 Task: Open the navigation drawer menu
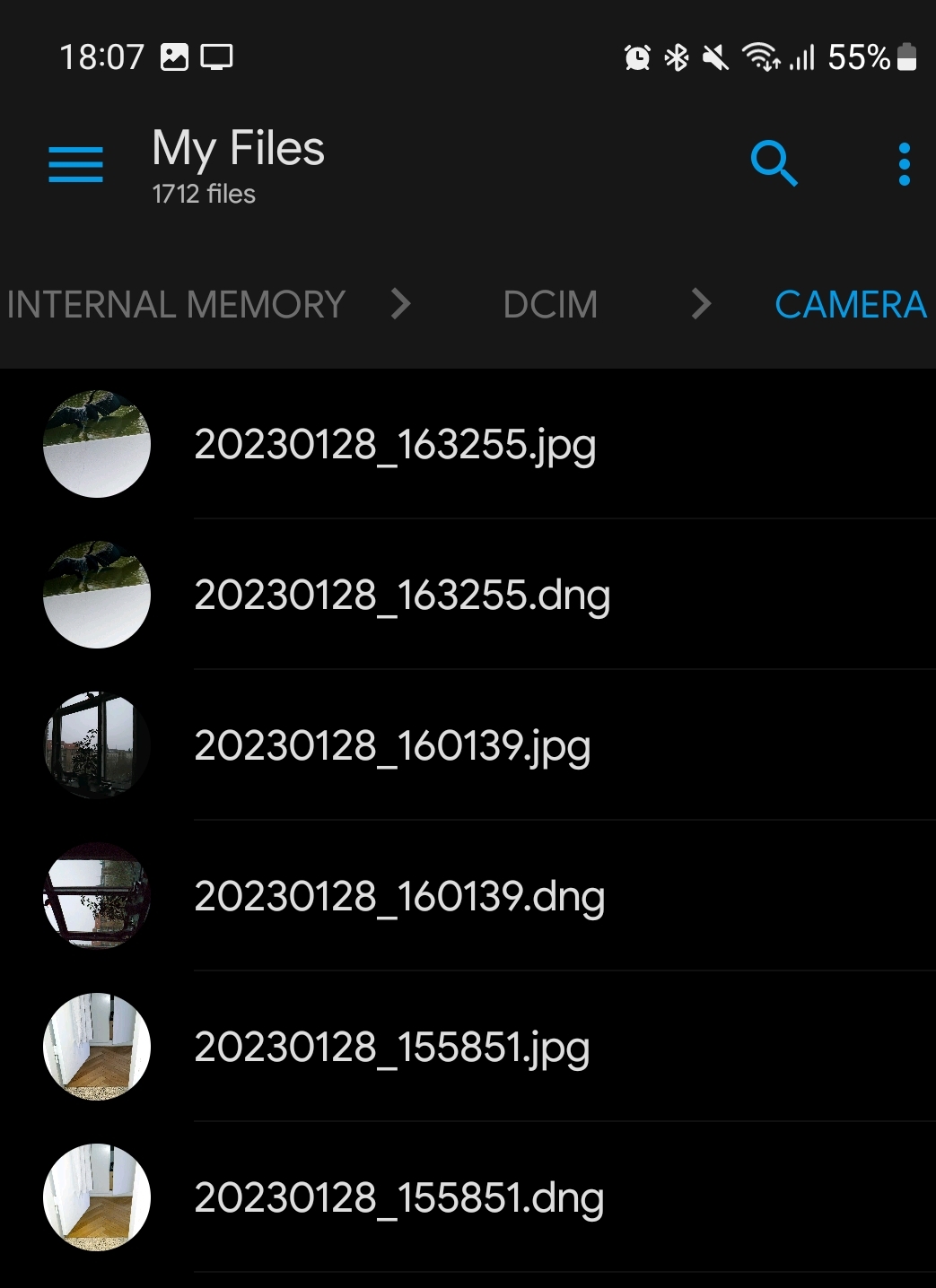75,164
